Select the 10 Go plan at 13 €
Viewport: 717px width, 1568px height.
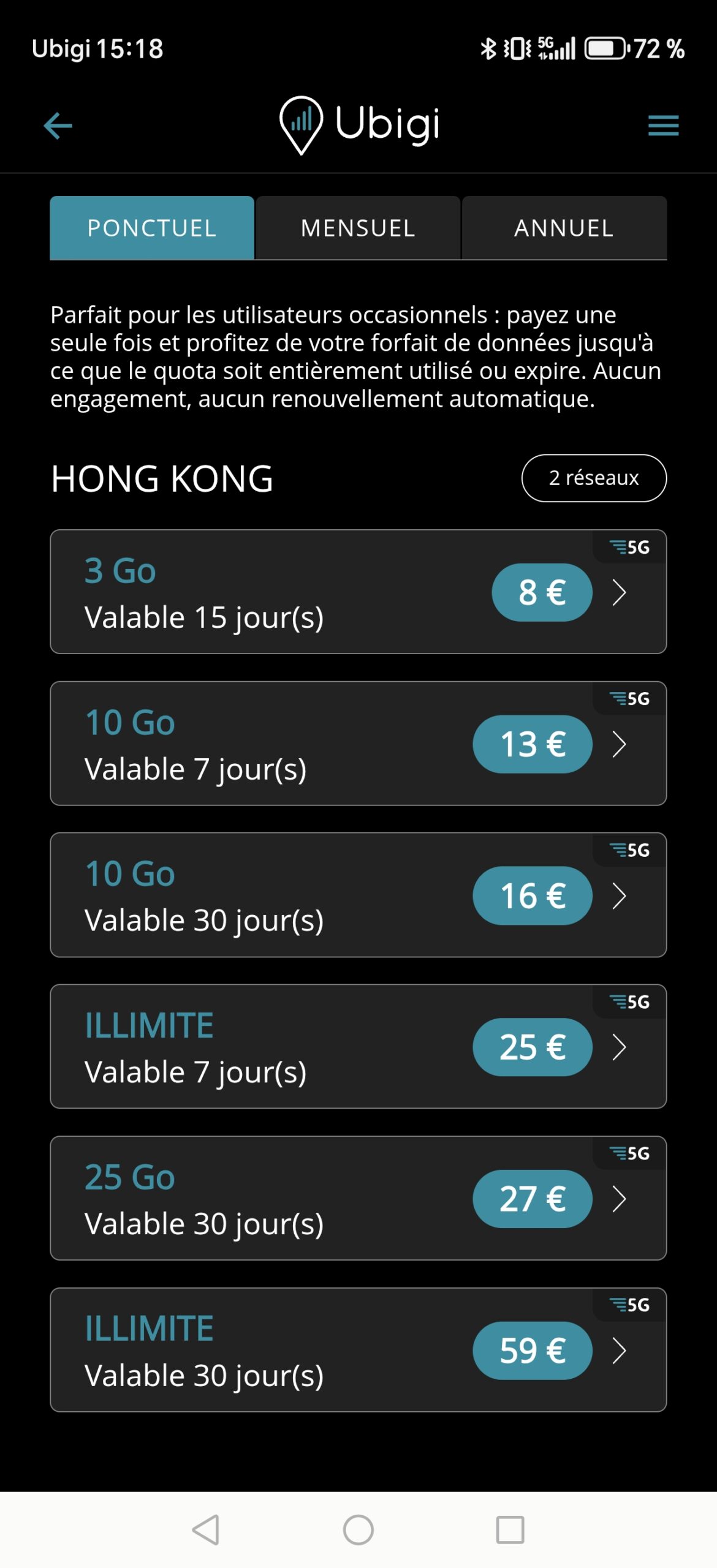coord(358,744)
